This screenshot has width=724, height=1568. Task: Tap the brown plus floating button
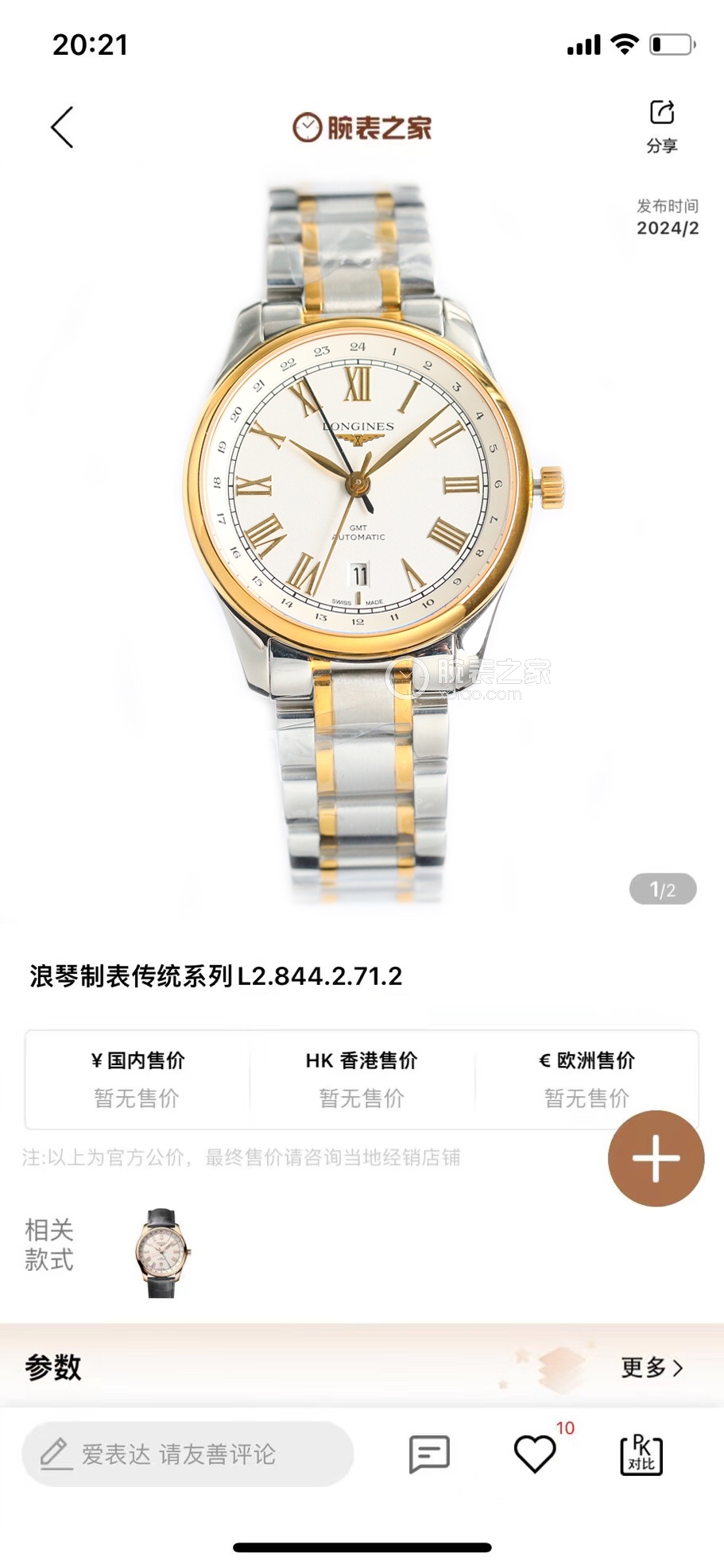pyautogui.click(x=656, y=1157)
